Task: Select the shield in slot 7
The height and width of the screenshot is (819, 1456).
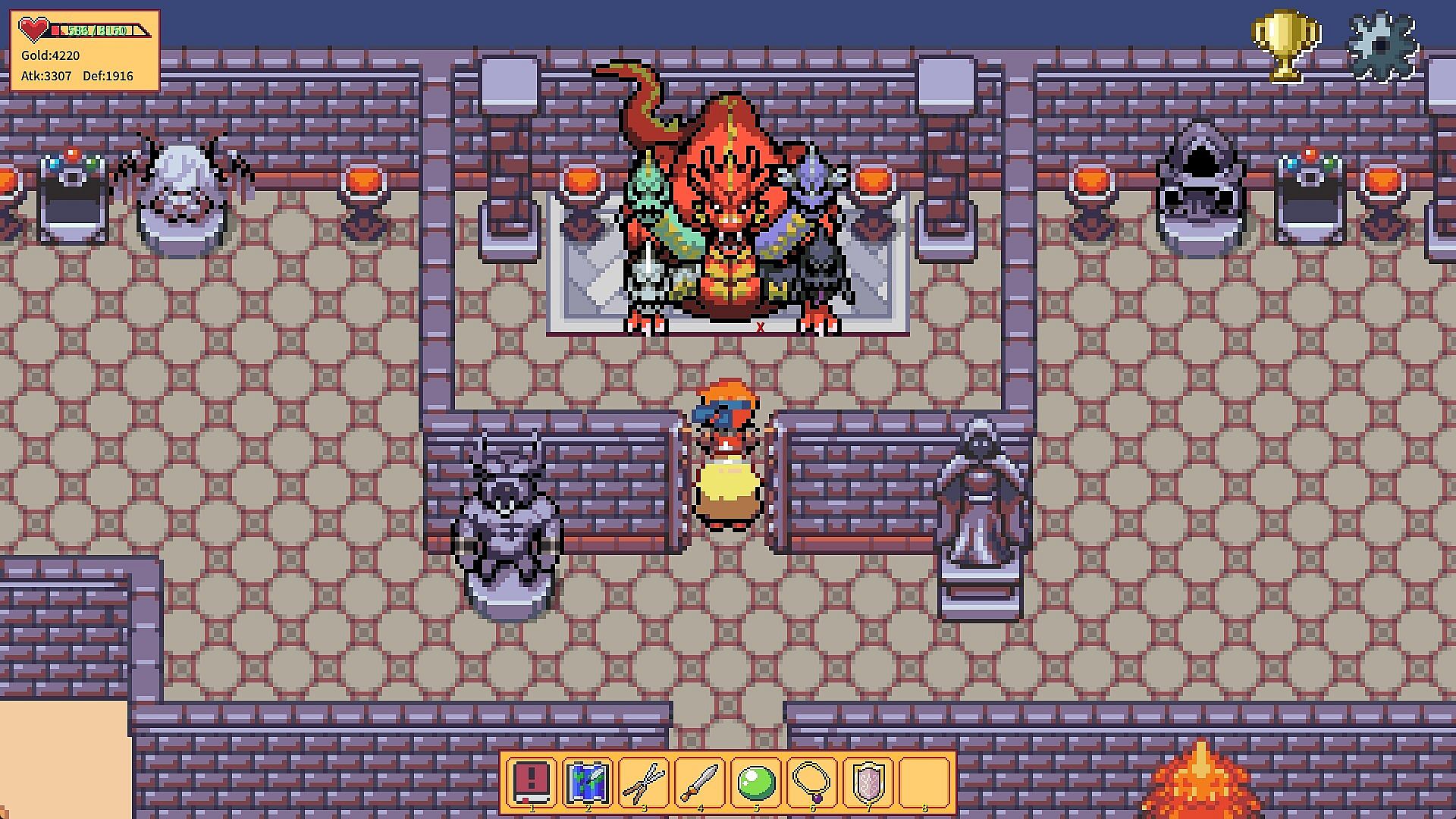Action: 868,783
